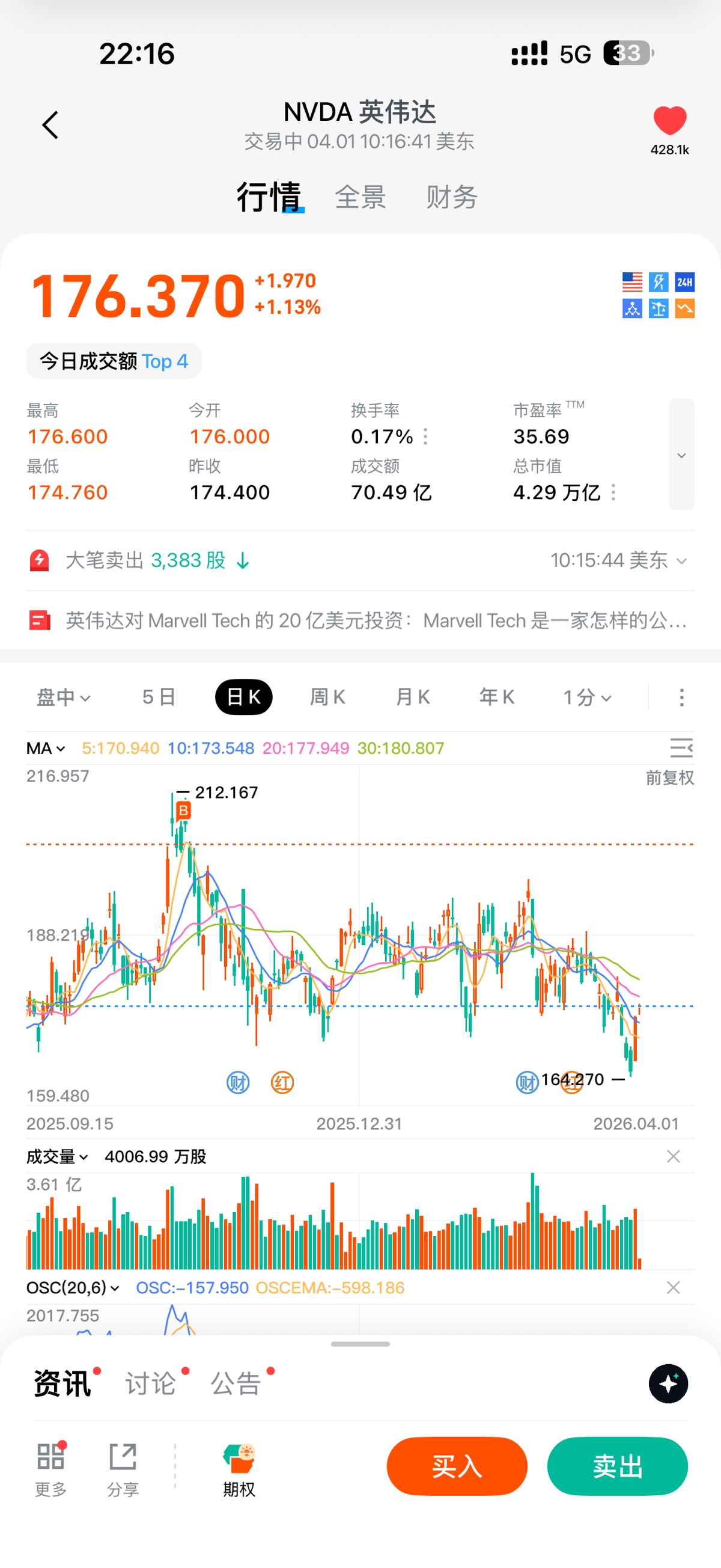721x1568 pixels.
Task: Switch to the 全景 tab
Action: 360,197
